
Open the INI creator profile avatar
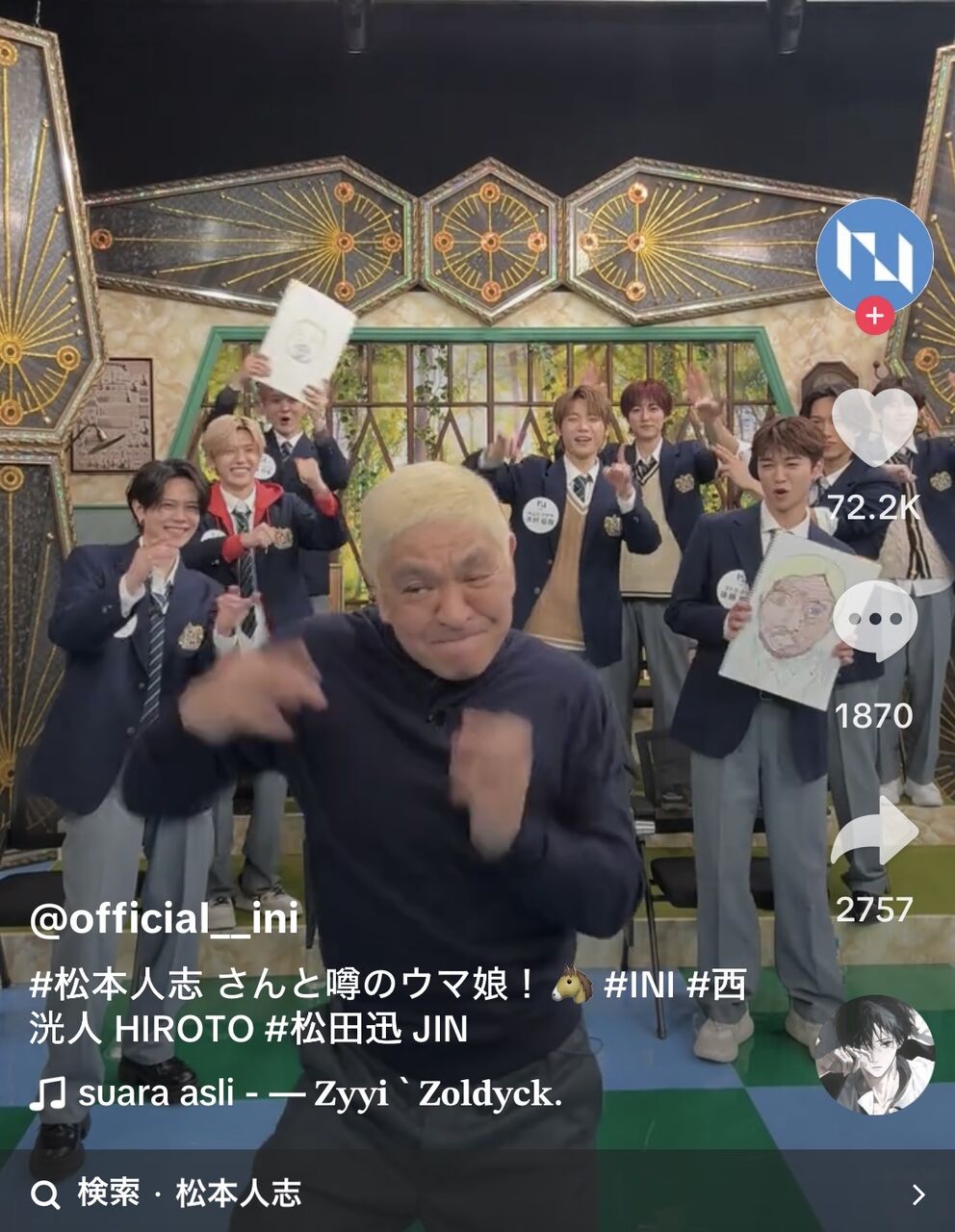point(874,256)
